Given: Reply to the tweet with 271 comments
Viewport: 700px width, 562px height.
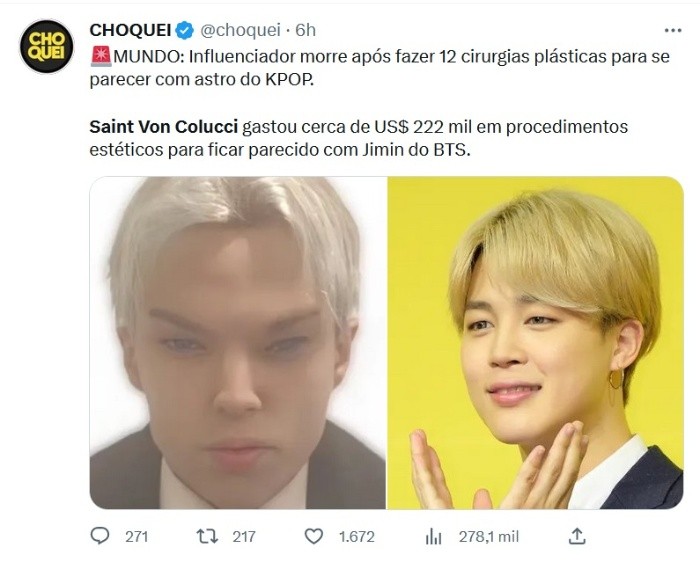Looking at the screenshot, I should click(100, 537).
